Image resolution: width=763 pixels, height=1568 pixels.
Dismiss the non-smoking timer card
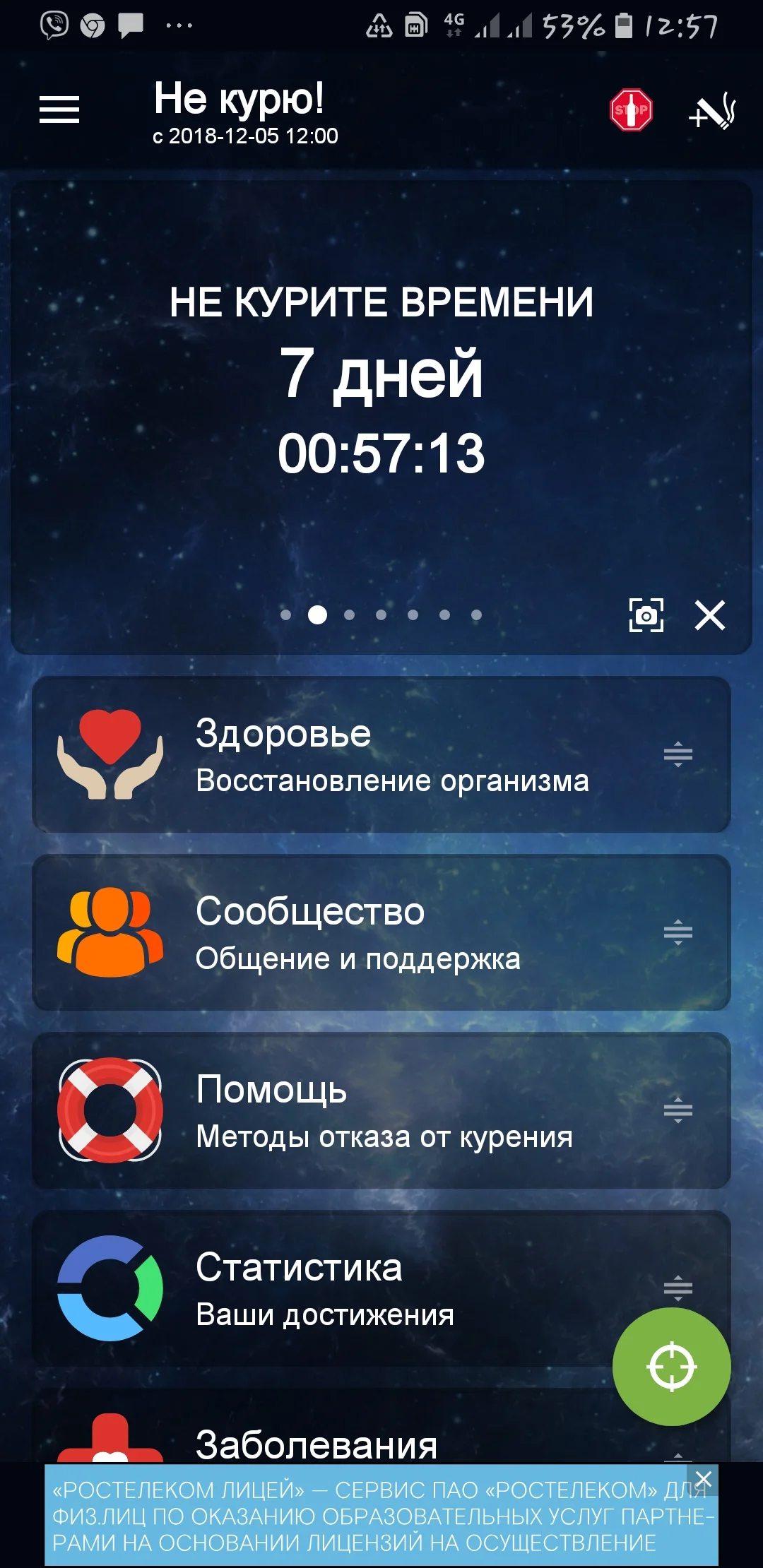coord(711,616)
